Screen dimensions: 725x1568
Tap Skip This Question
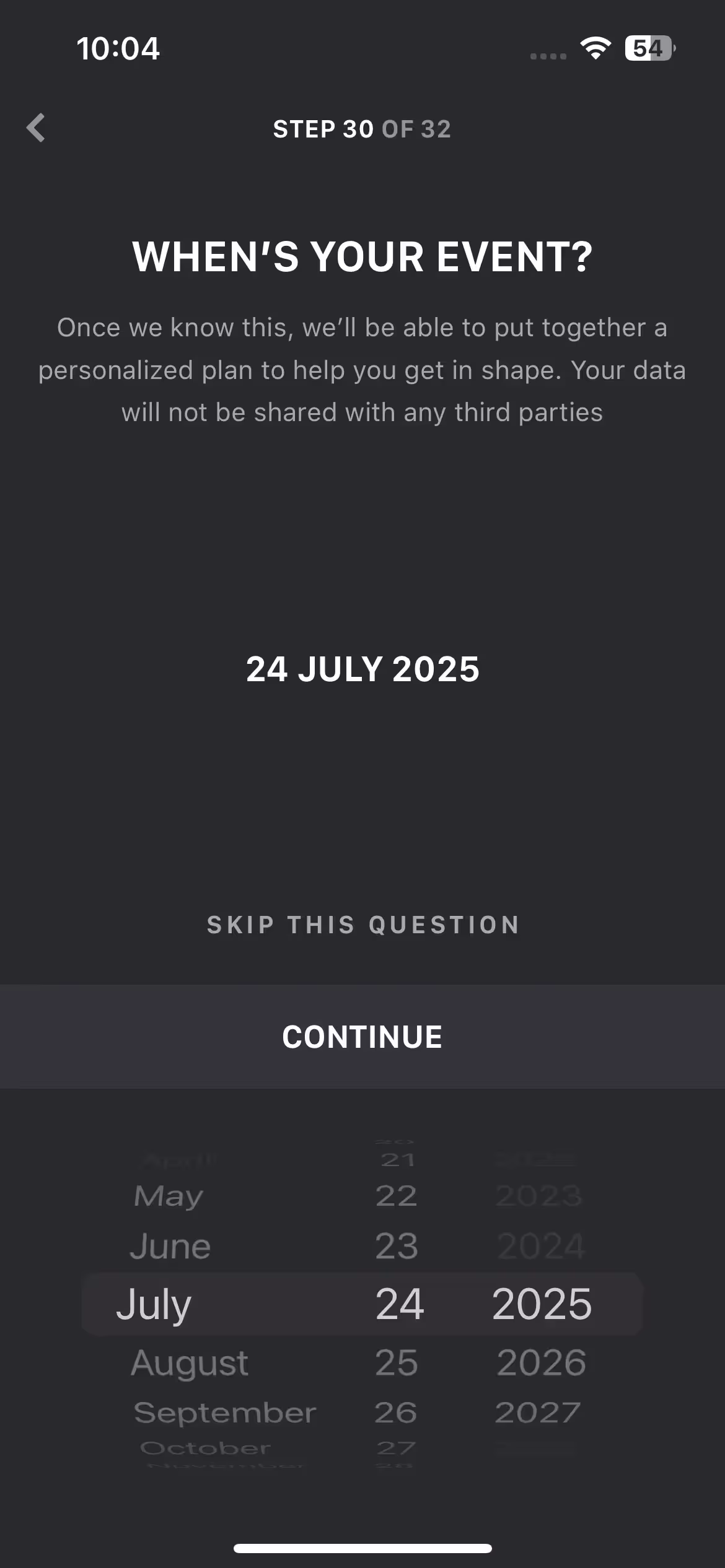(x=362, y=925)
